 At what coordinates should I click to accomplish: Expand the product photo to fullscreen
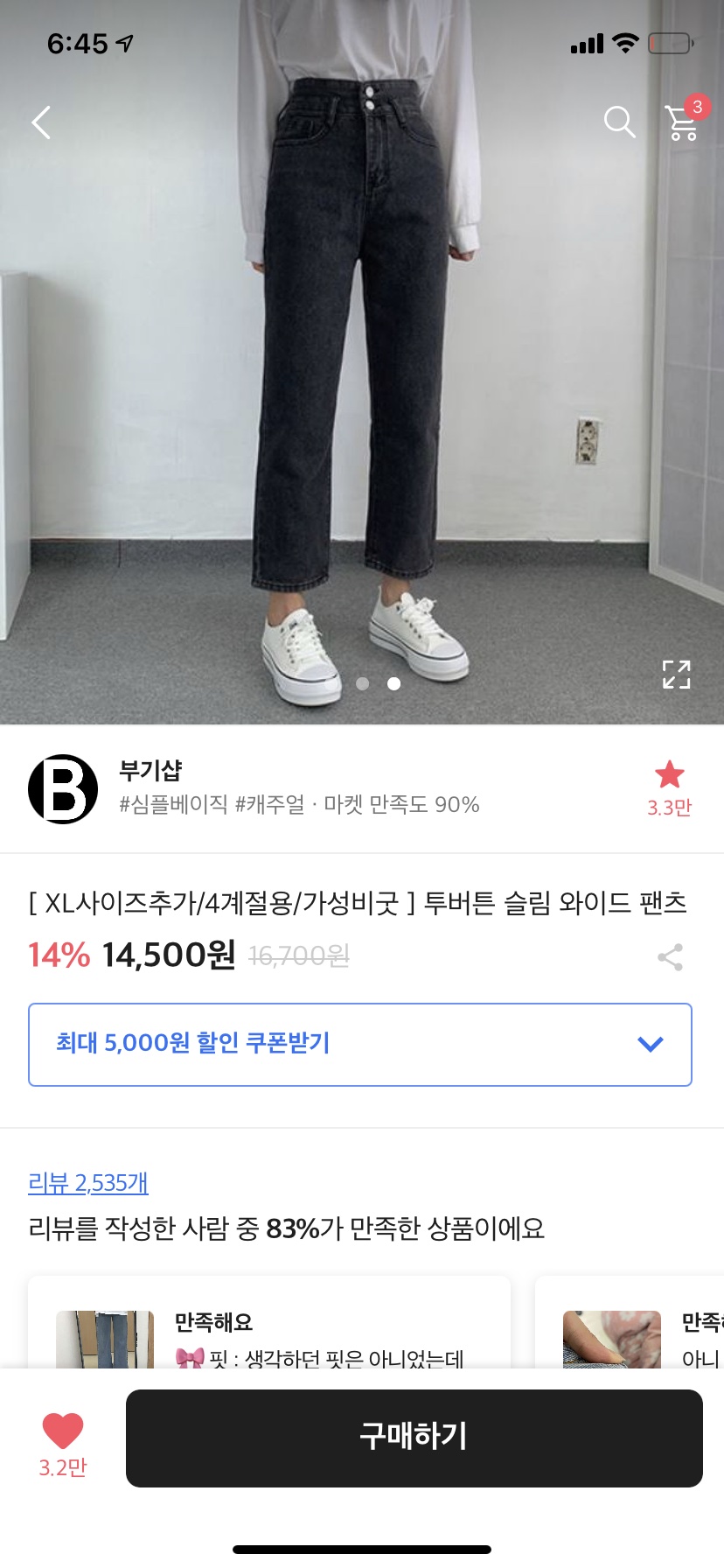coord(676,675)
